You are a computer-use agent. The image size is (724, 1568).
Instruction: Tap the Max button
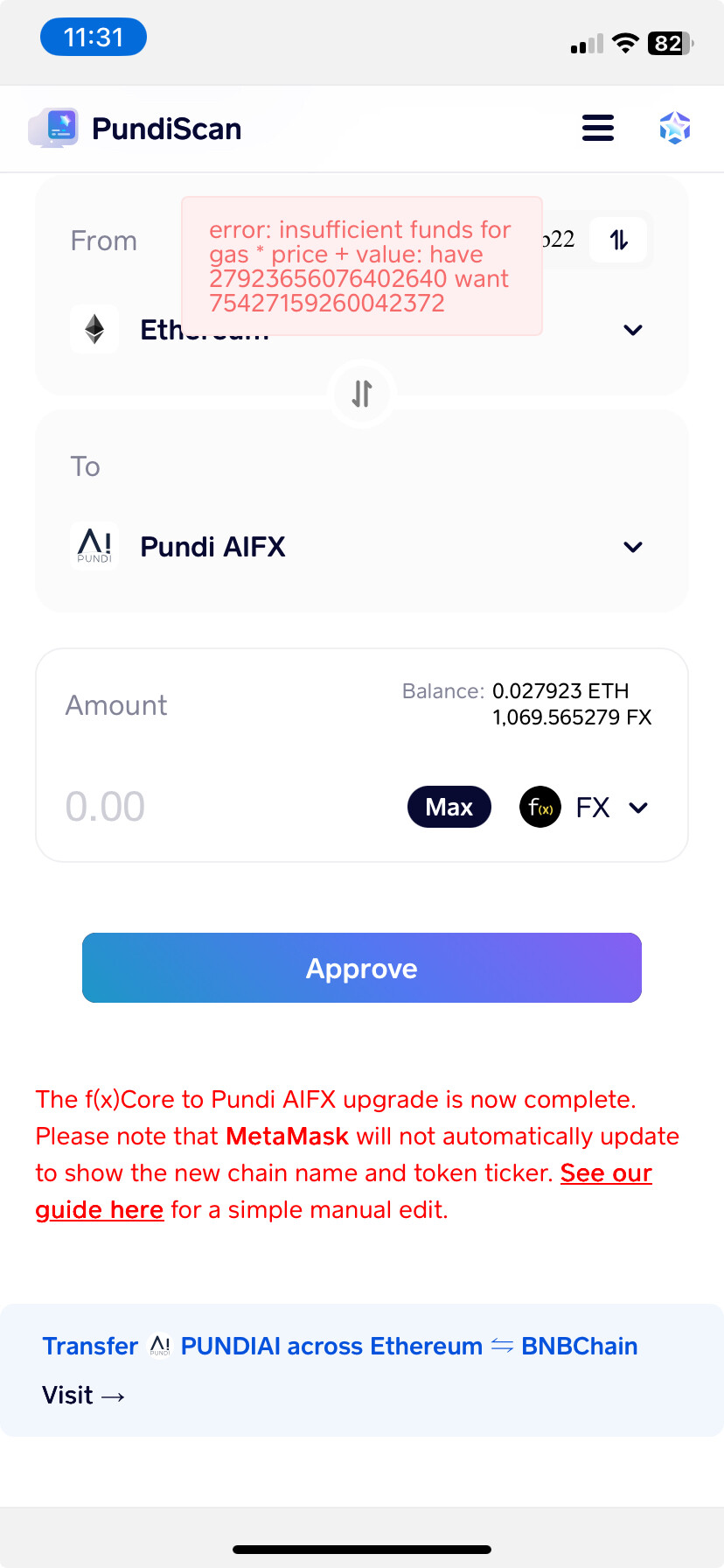tap(449, 807)
